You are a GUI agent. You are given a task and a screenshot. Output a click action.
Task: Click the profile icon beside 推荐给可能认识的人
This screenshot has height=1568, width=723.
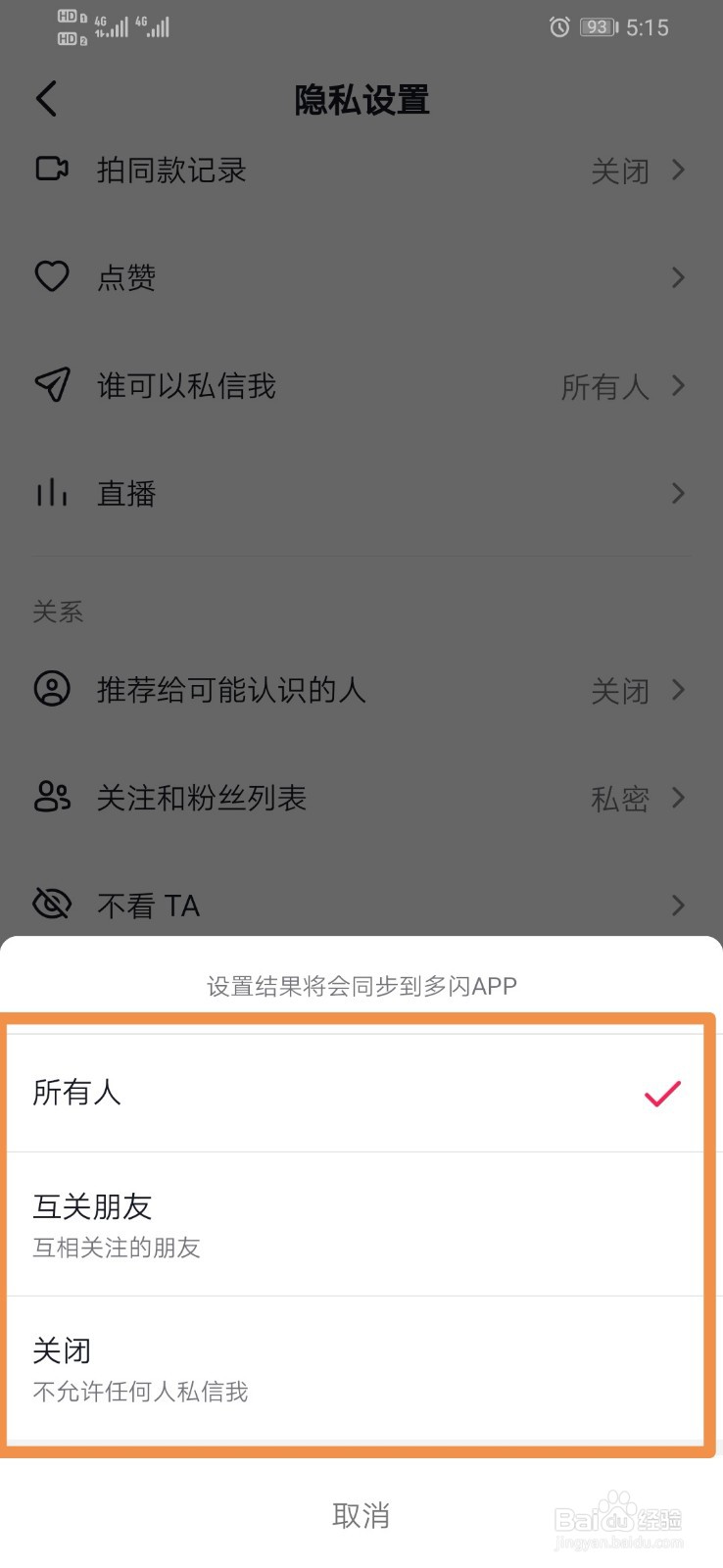click(51, 690)
